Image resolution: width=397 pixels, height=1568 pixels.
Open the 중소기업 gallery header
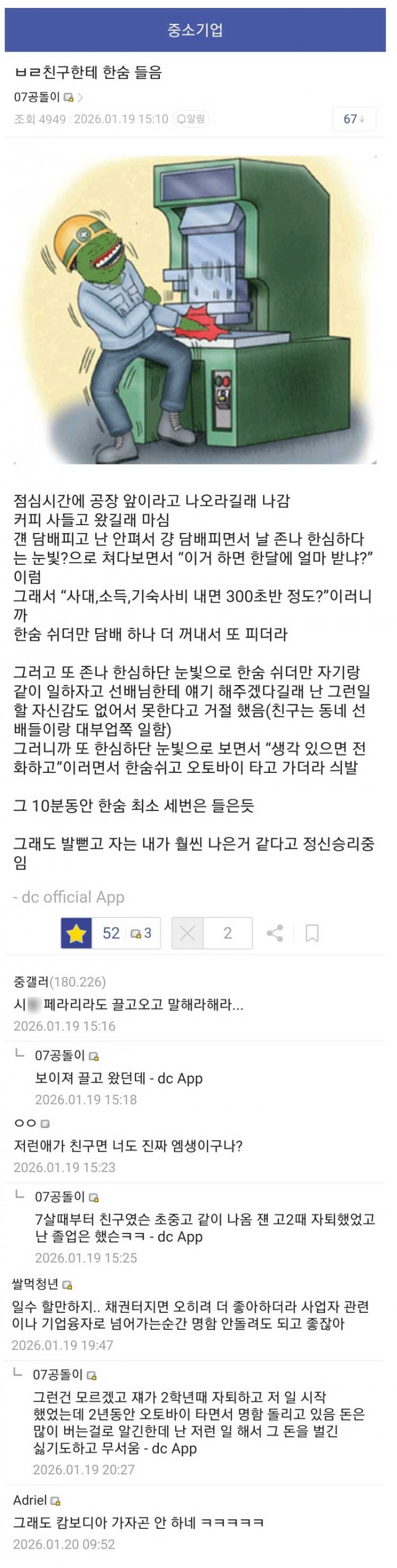[x=195, y=29]
